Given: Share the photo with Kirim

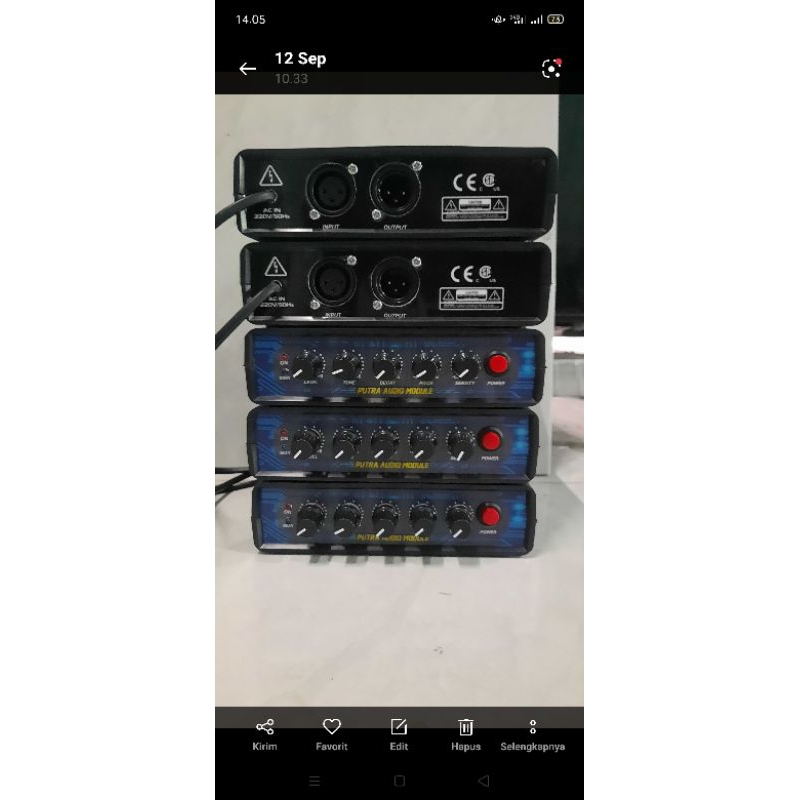Looking at the screenshot, I should click(265, 733).
